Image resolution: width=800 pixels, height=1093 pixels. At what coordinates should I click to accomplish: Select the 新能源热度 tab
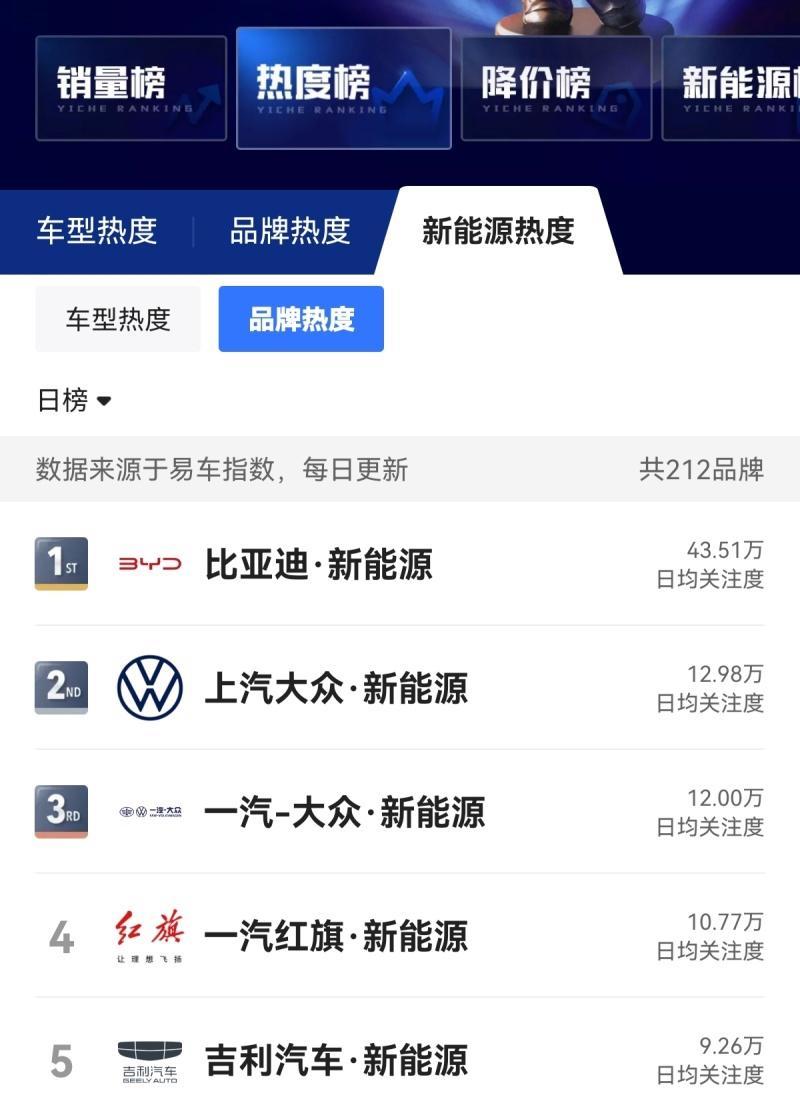pos(498,231)
